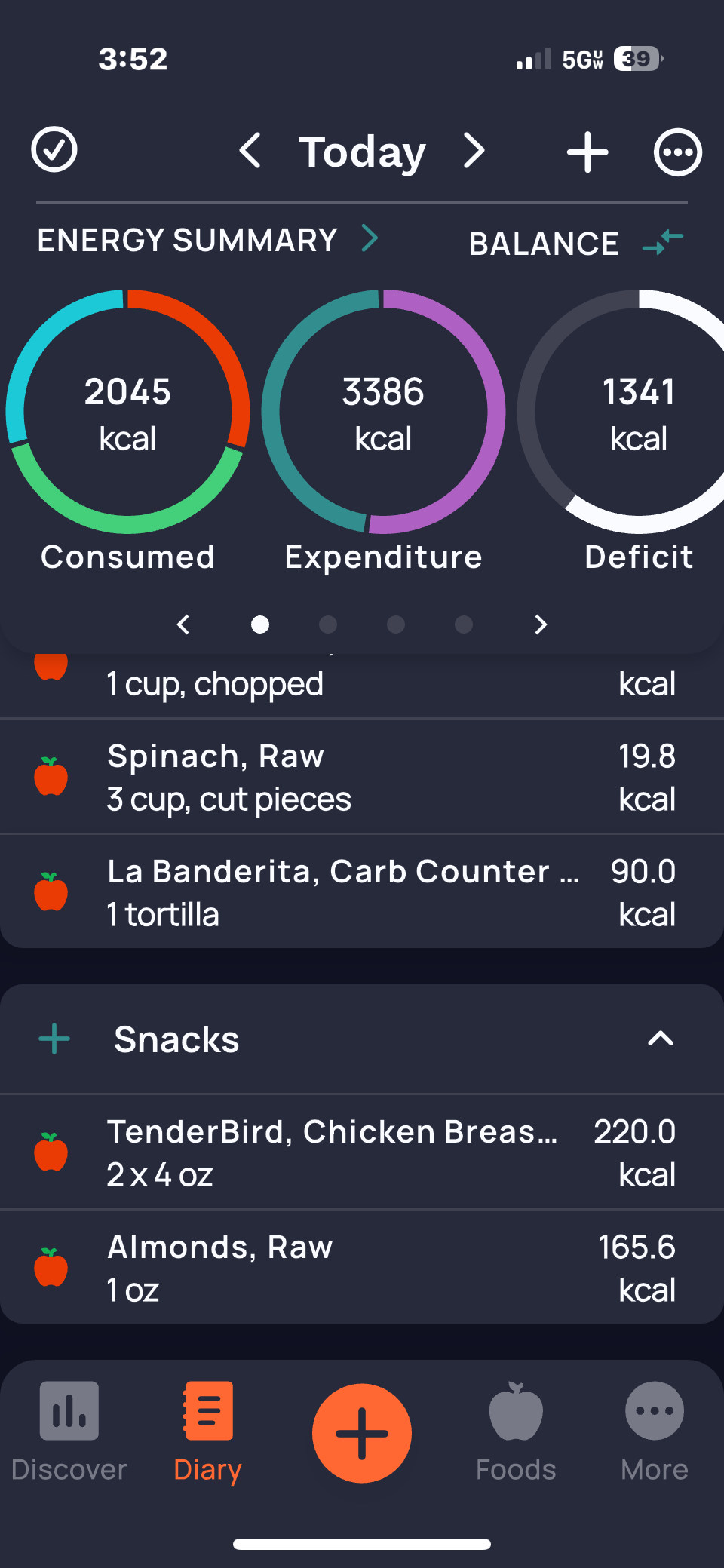Screen dimensions: 724x1568
Task: Go to the next day
Action: coord(474,151)
